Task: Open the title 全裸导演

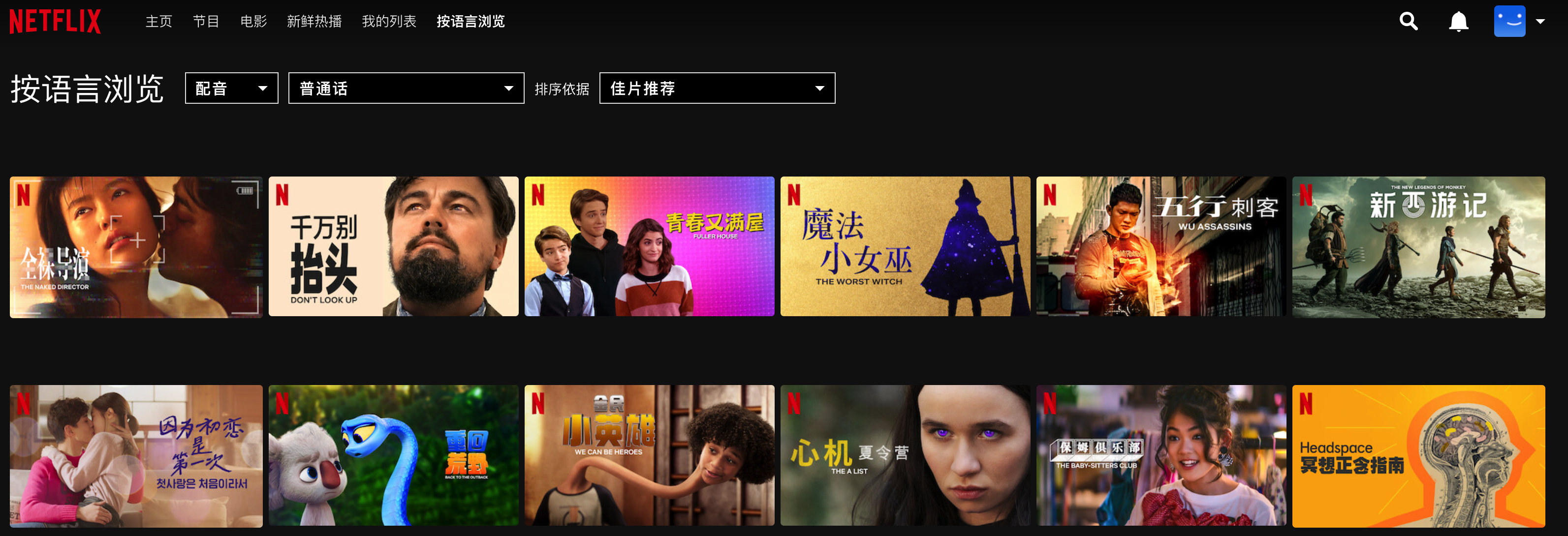Action: click(136, 247)
